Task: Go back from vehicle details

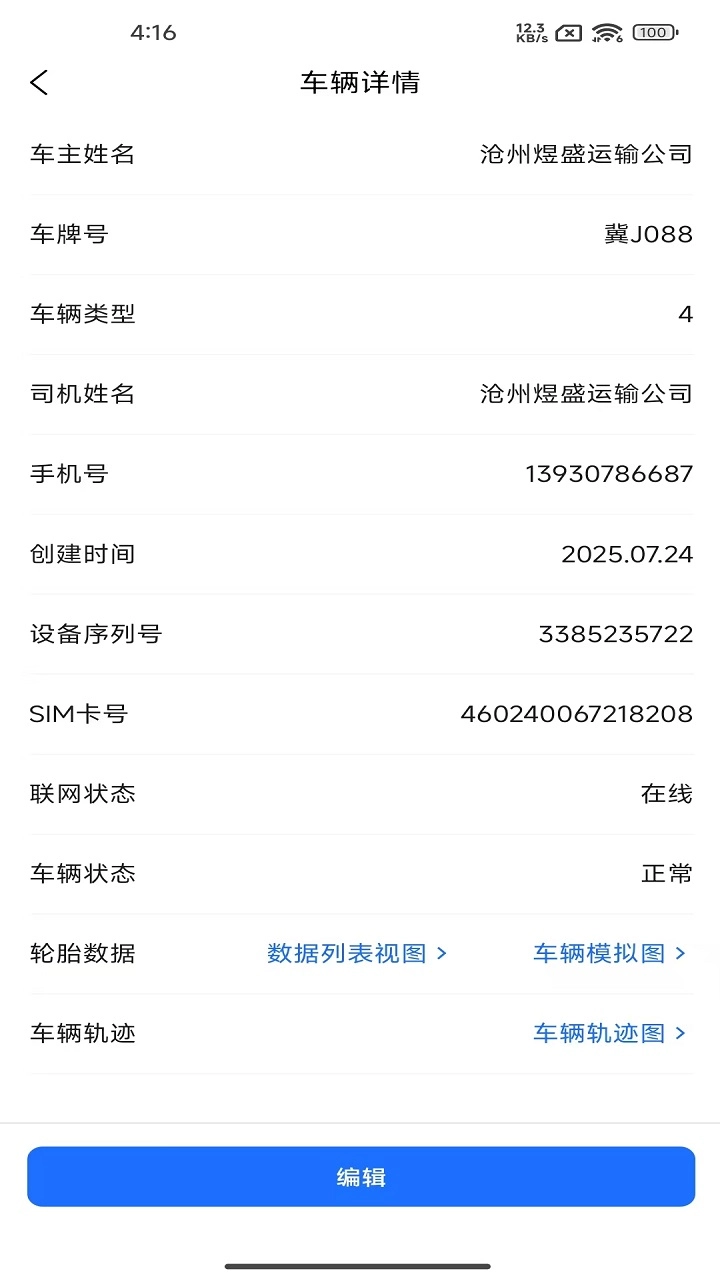Action: (x=39, y=82)
